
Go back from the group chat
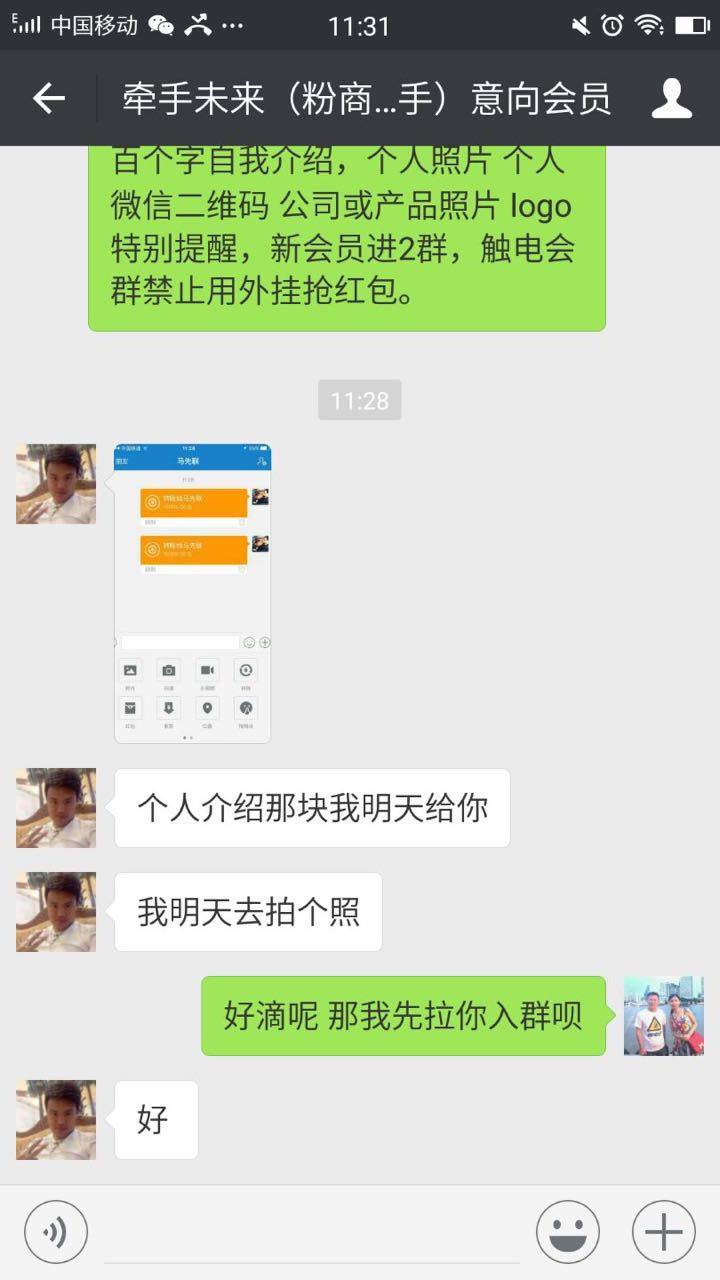[48, 98]
